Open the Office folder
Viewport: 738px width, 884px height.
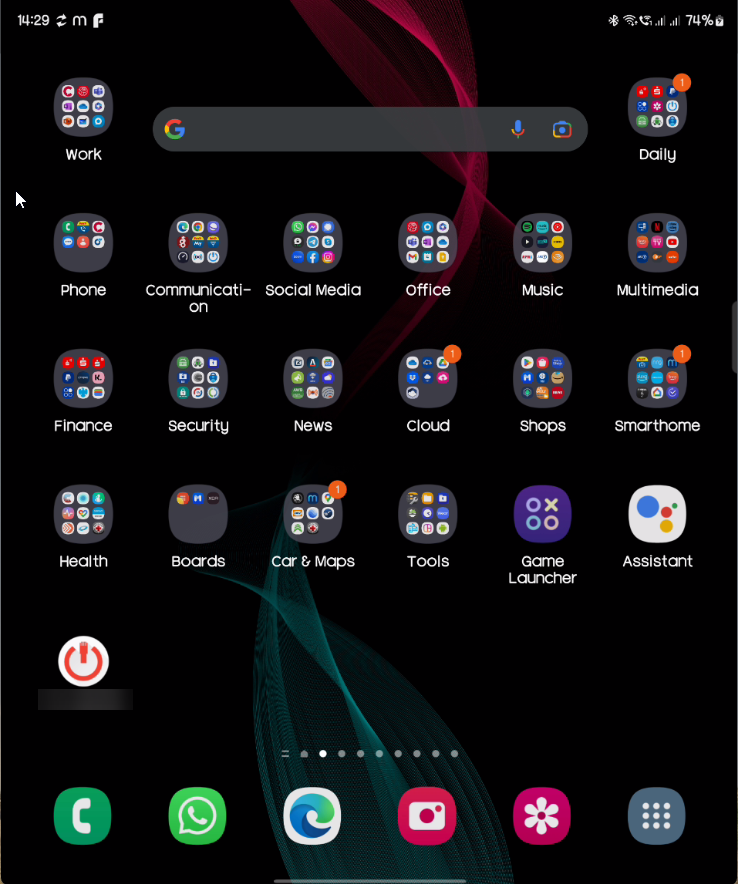428,243
